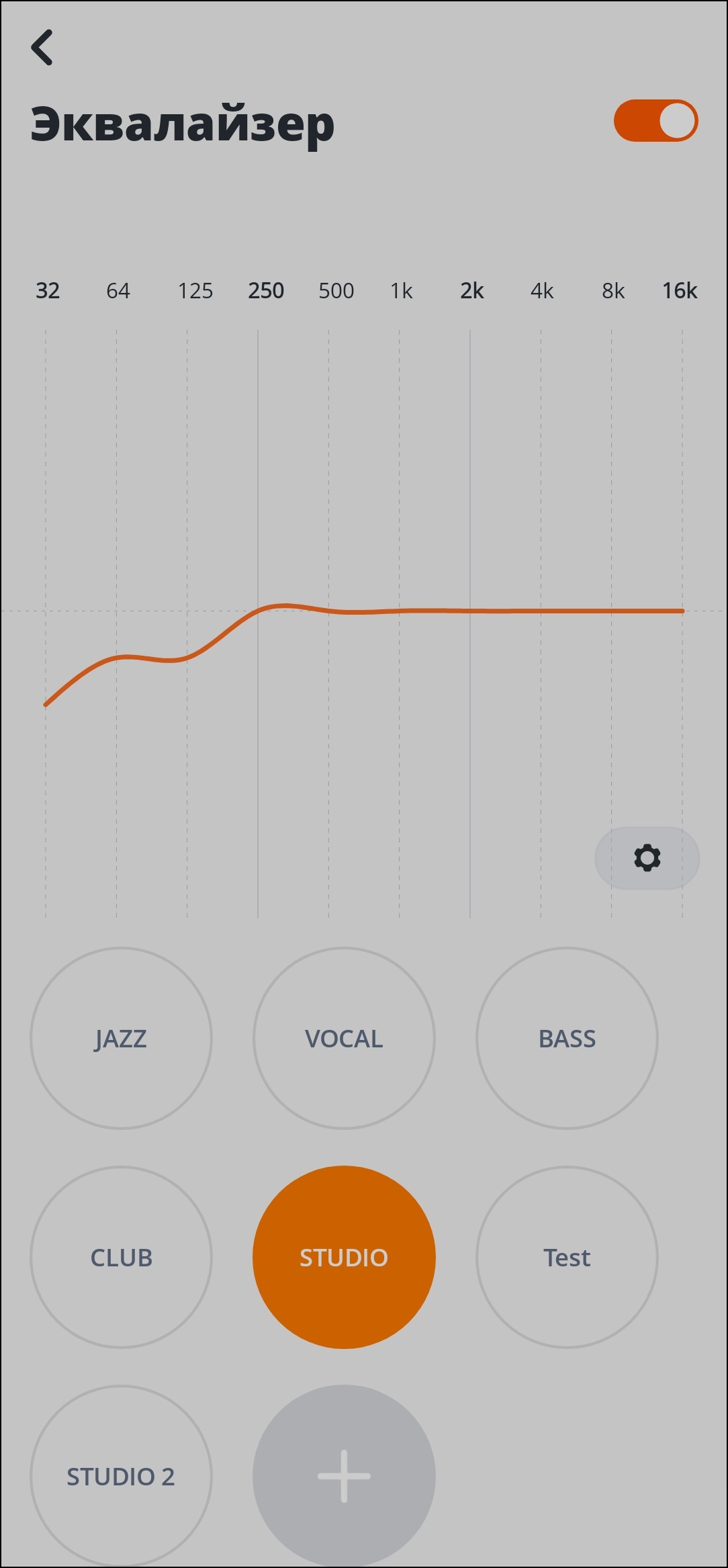
Task: Add a new preset with plus button
Action: [344, 1477]
